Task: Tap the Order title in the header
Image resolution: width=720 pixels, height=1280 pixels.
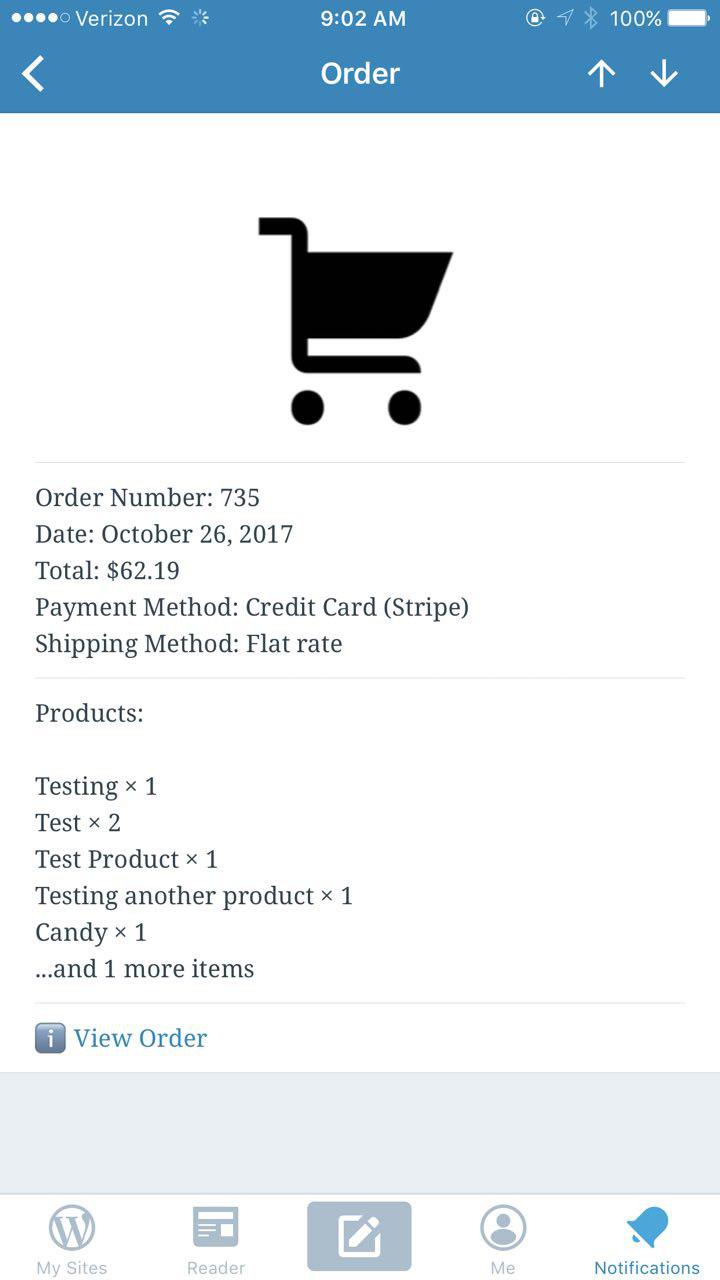Action: 360,73
